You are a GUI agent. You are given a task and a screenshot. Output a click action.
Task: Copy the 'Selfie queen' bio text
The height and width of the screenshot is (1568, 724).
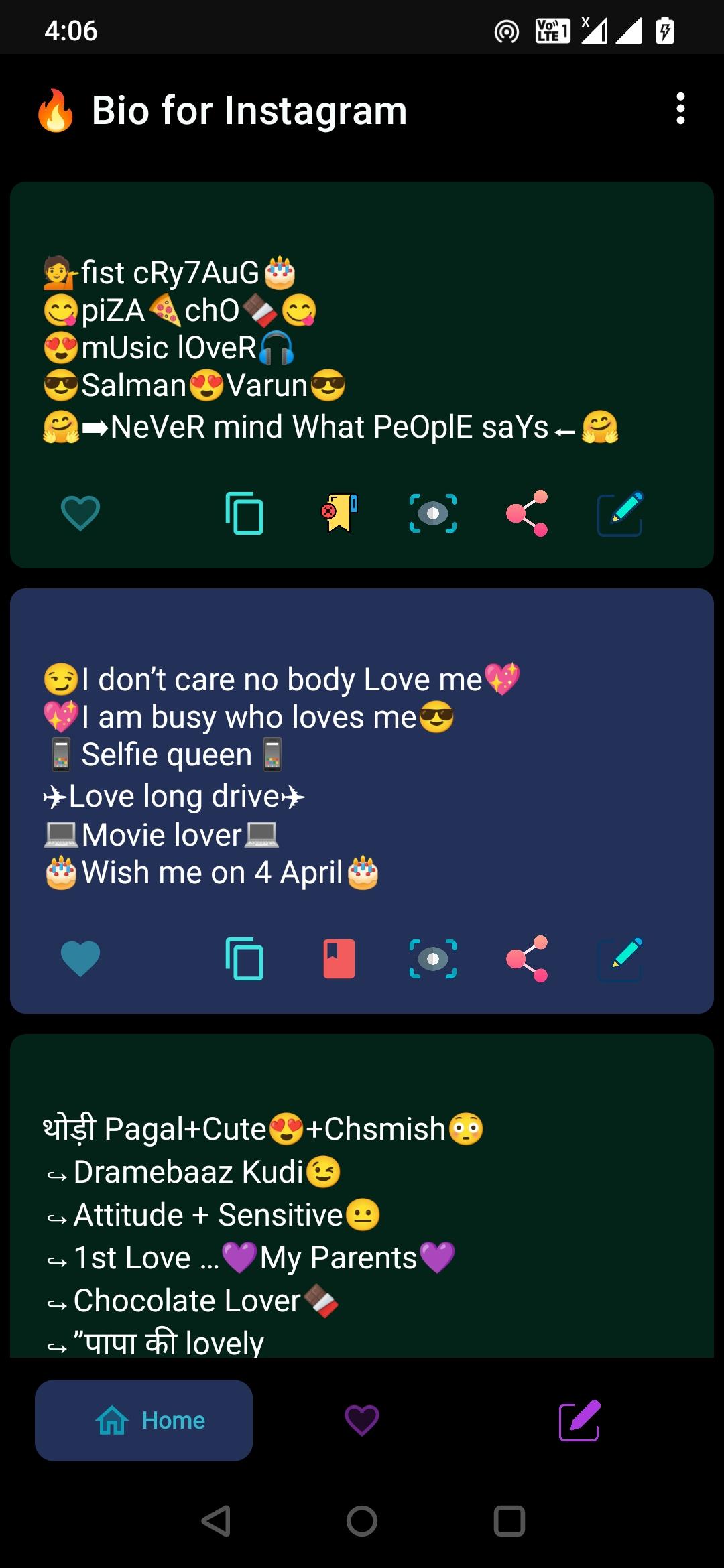[245, 959]
